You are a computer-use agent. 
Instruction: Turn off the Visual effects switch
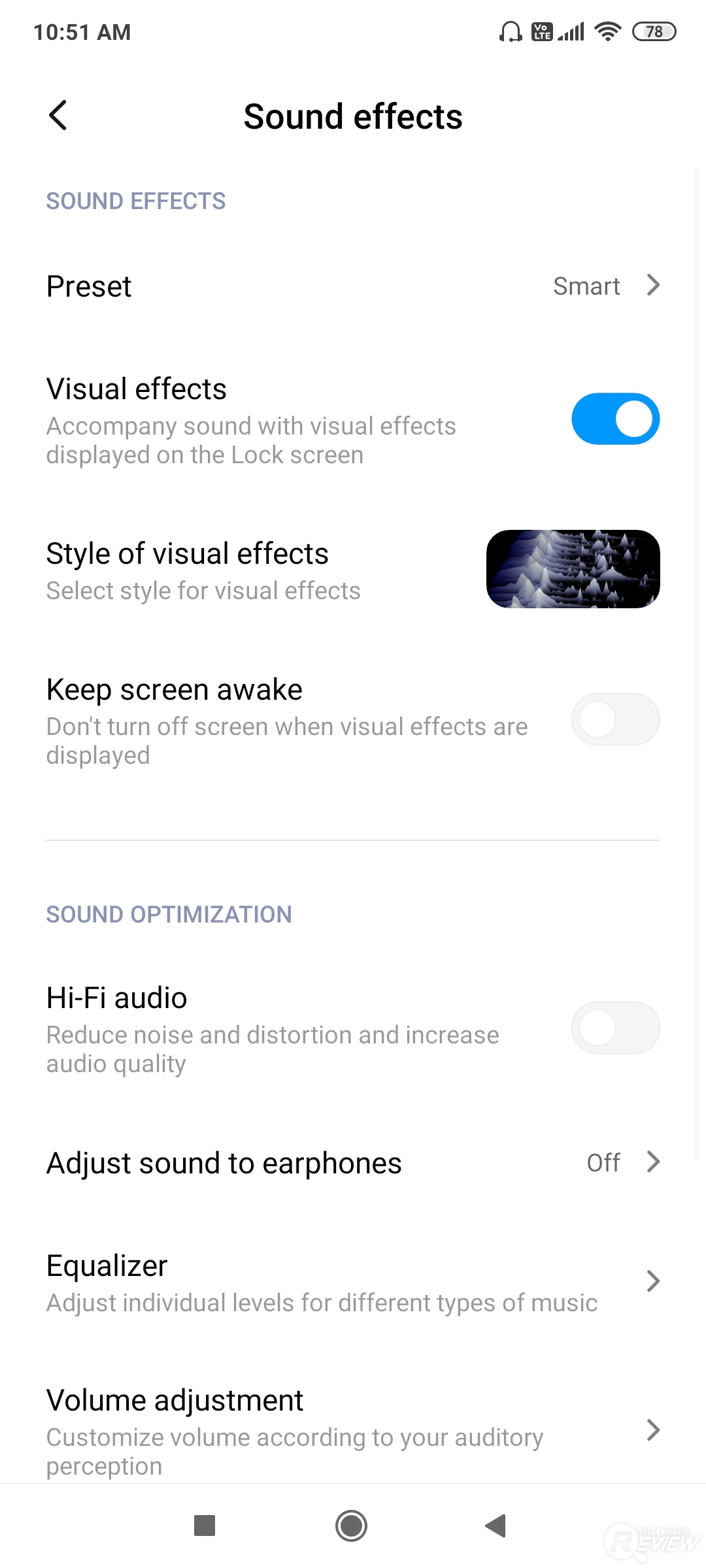pyautogui.click(x=615, y=419)
